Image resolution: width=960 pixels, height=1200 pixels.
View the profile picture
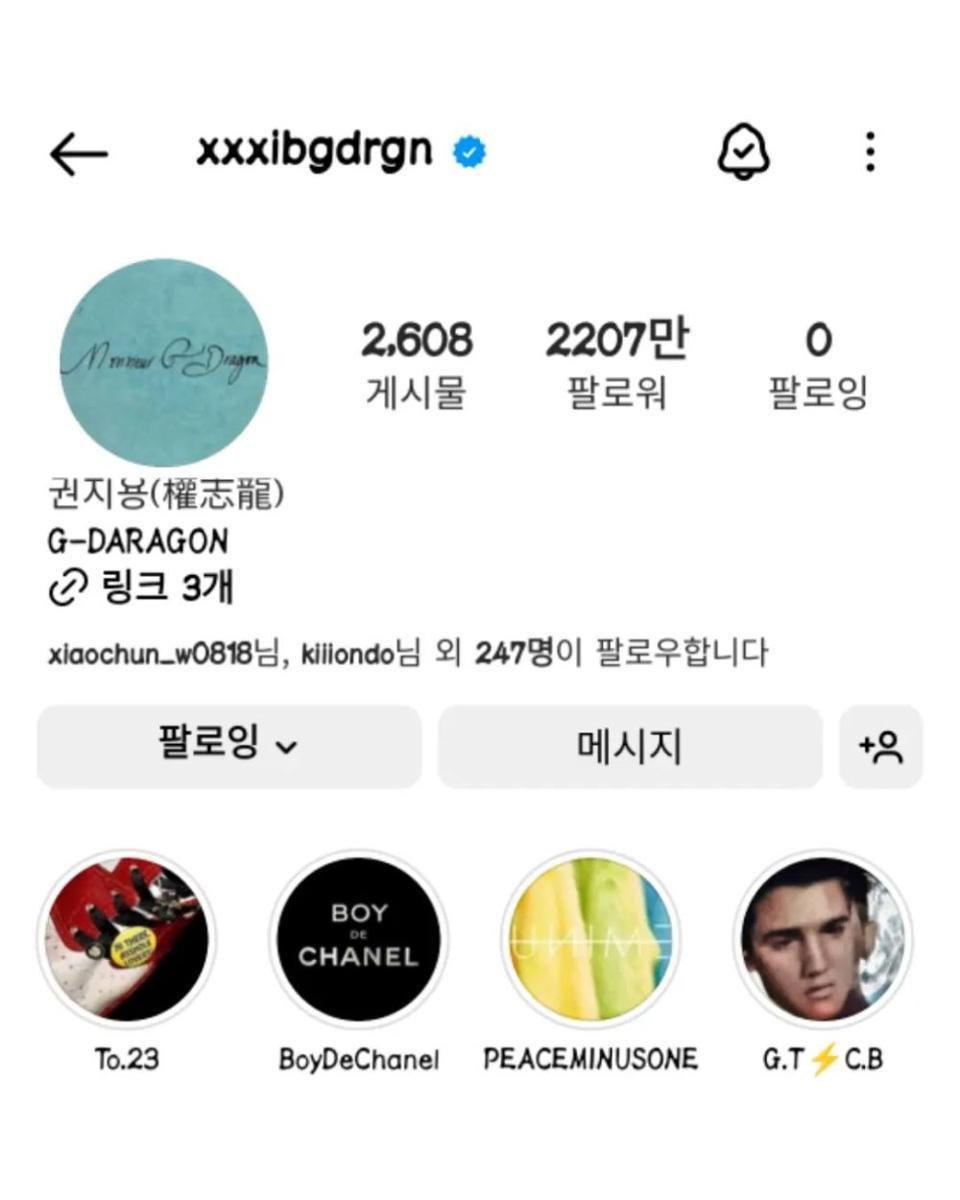click(x=164, y=362)
